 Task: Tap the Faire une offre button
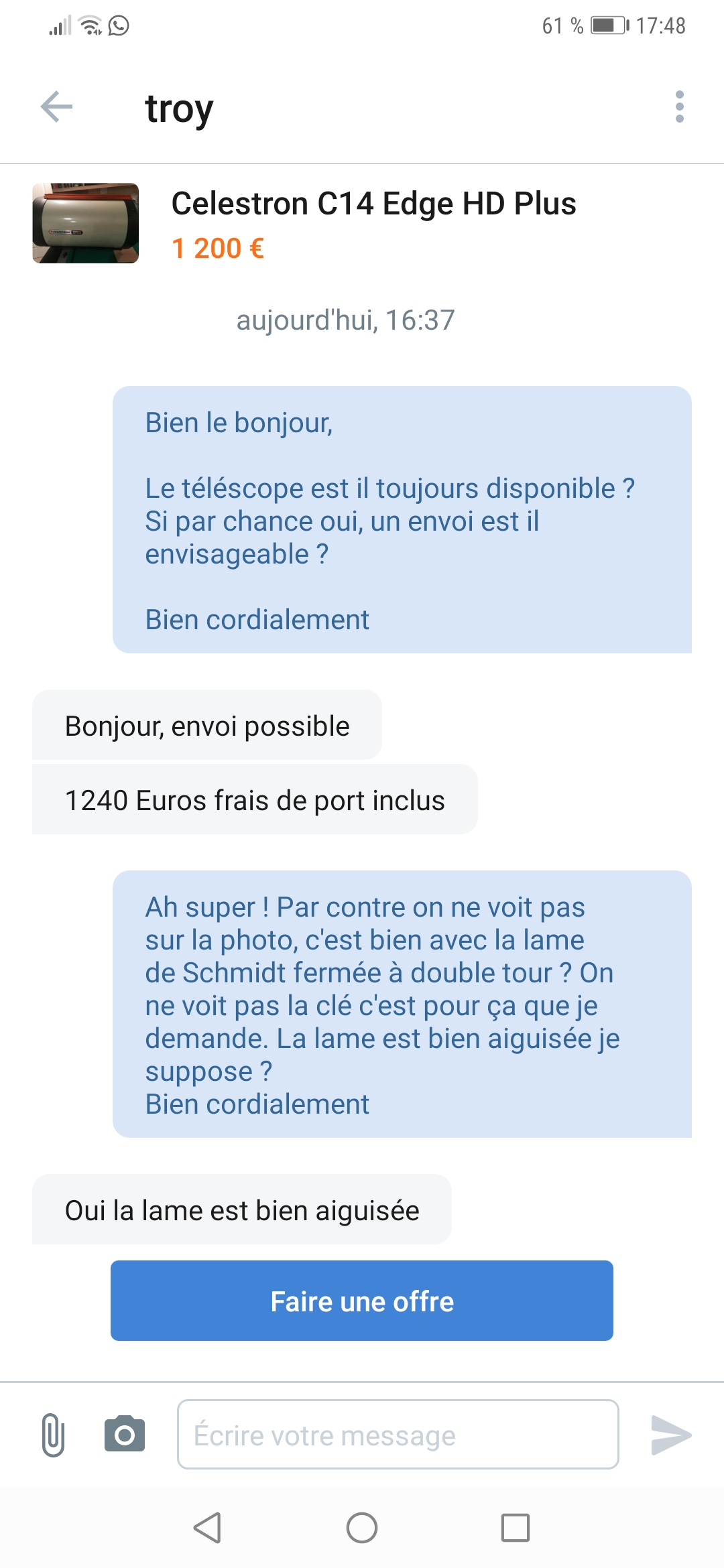point(362,1301)
